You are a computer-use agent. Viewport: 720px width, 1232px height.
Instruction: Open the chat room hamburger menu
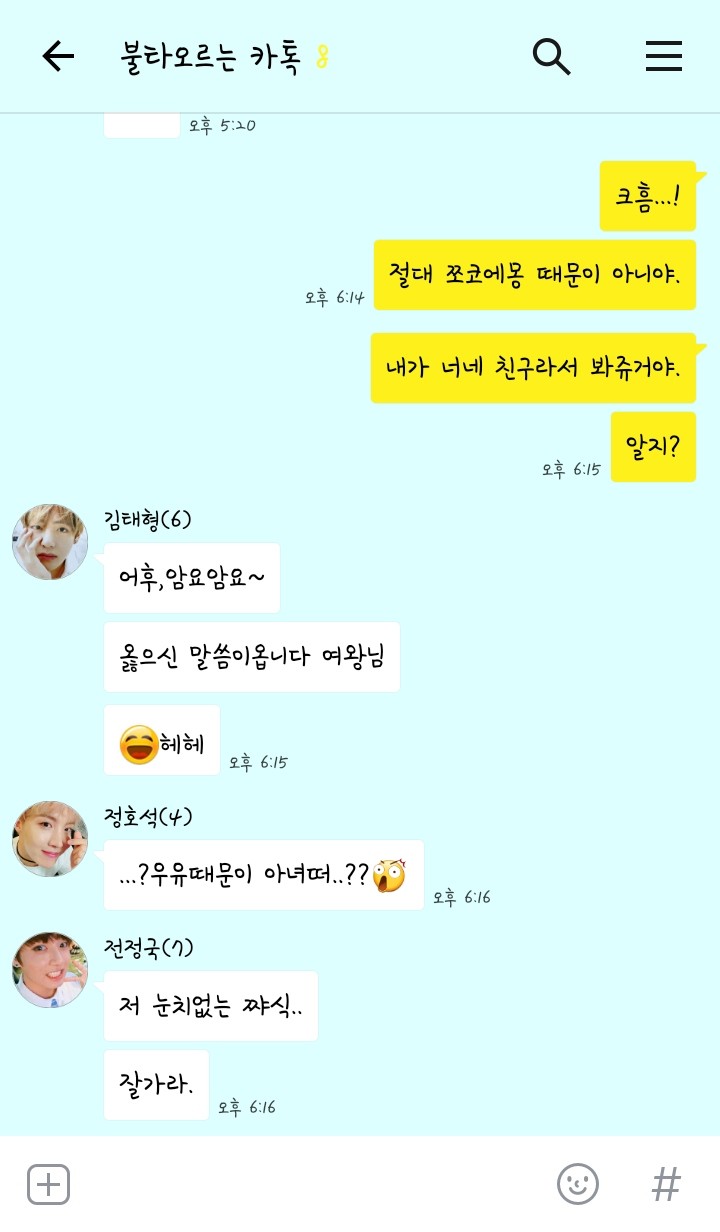click(663, 57)
